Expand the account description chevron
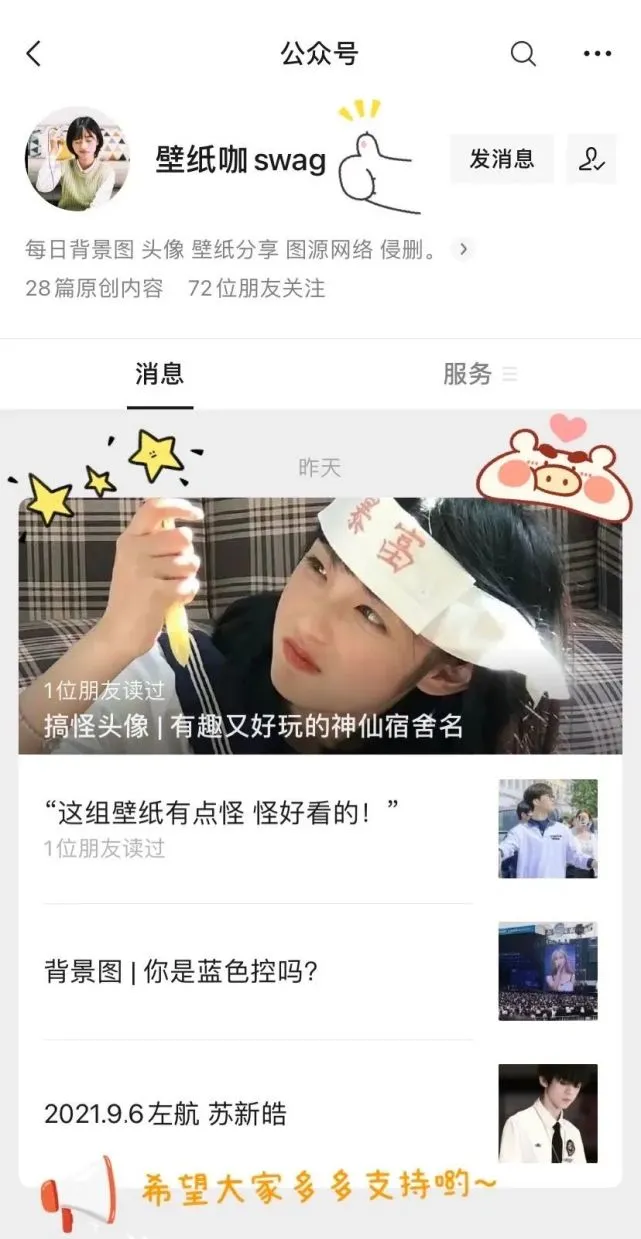Image resolution: width=641 pixels, height=1239 pixels. pyautogui.click(x=462, y=249)
